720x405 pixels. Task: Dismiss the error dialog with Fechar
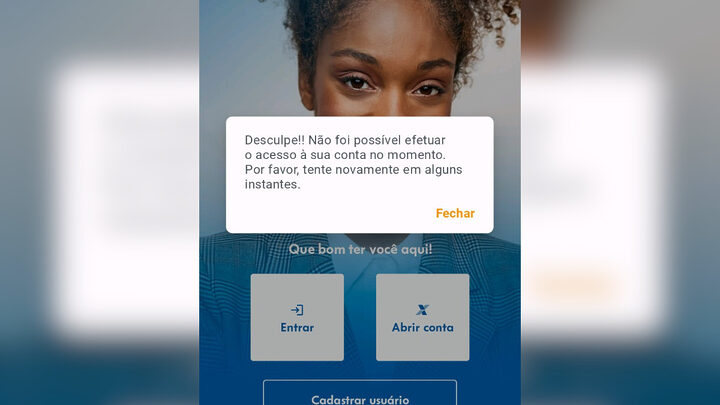point(455,213)
